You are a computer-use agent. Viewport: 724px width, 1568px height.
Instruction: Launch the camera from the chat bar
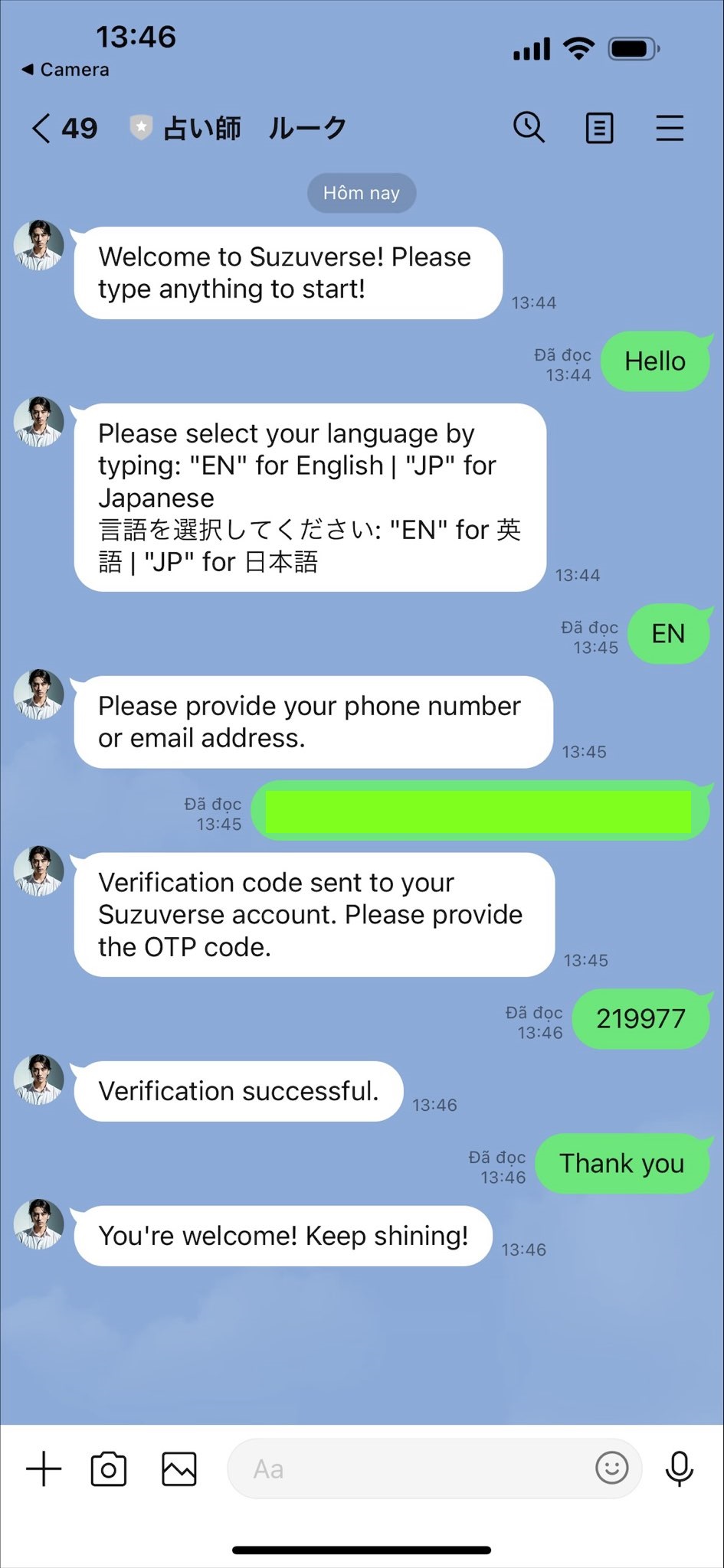tap(109, 1468)
